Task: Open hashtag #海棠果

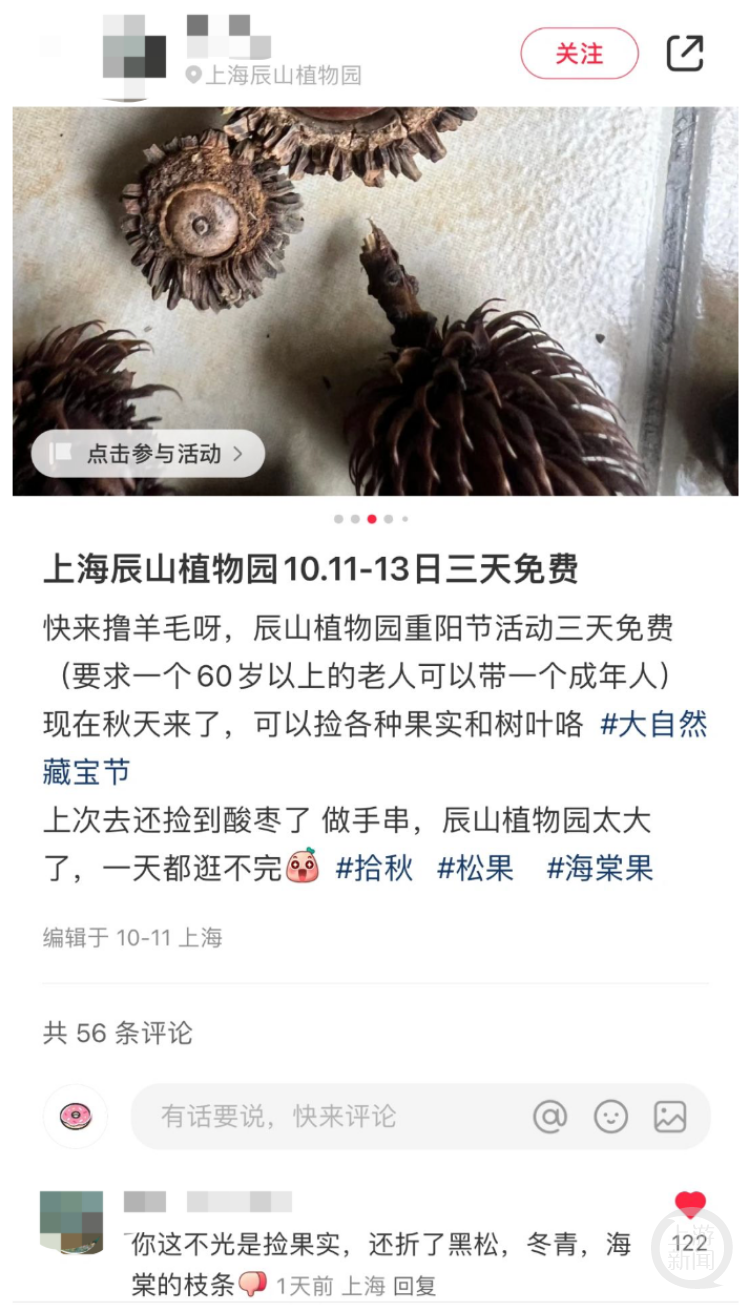Action: tap(600, 868)
